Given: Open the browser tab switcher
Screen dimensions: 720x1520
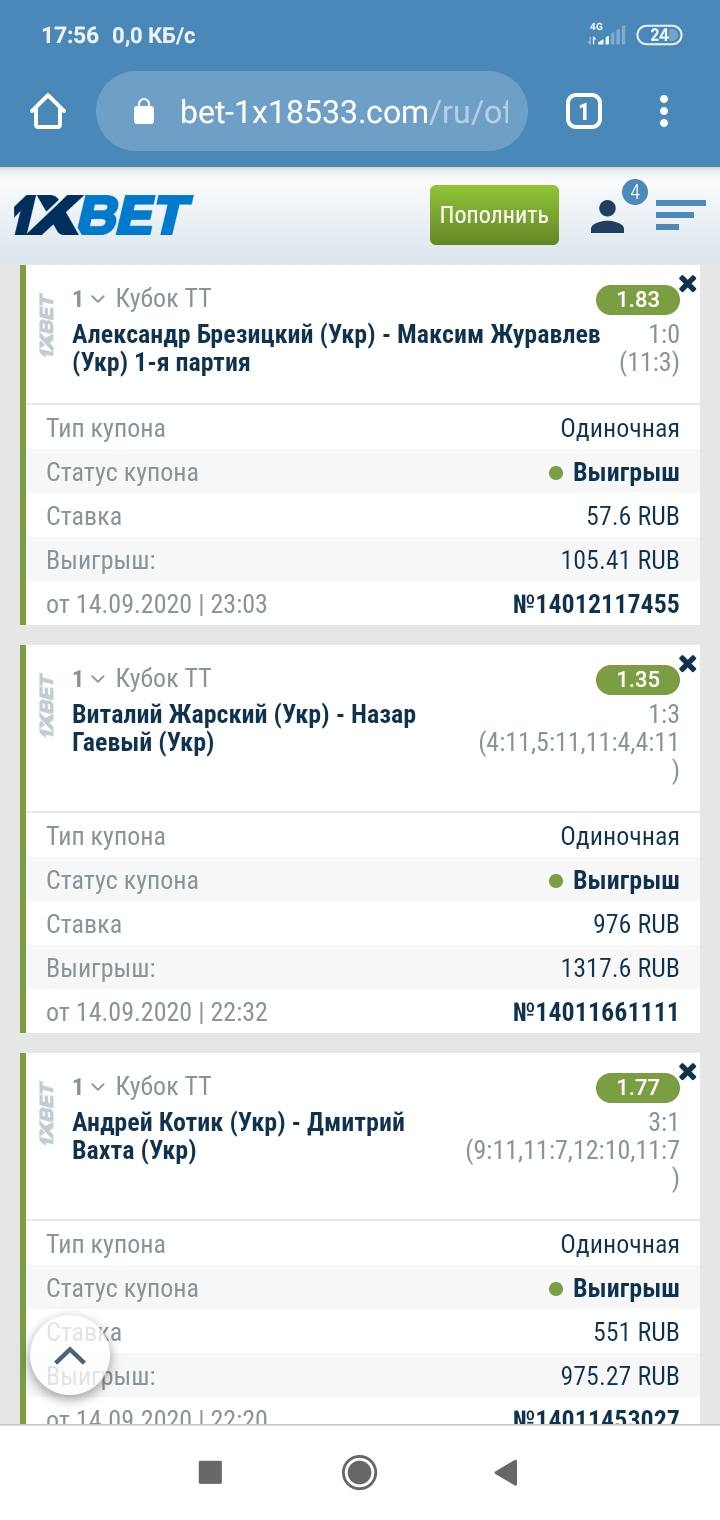Looking at the screenshot, I should [584, 112].
